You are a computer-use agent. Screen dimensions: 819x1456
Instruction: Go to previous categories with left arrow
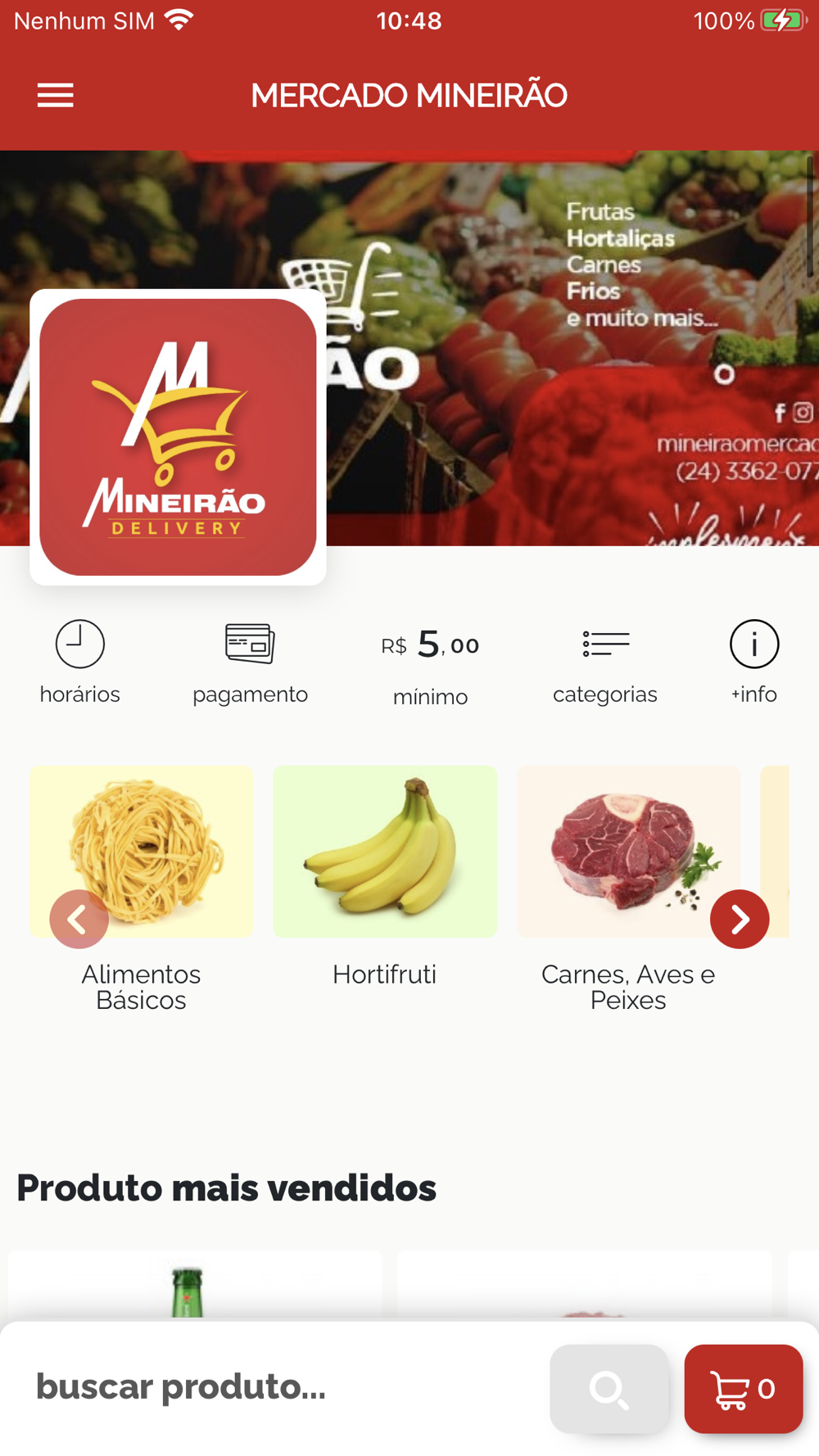(x=79, y=919)
